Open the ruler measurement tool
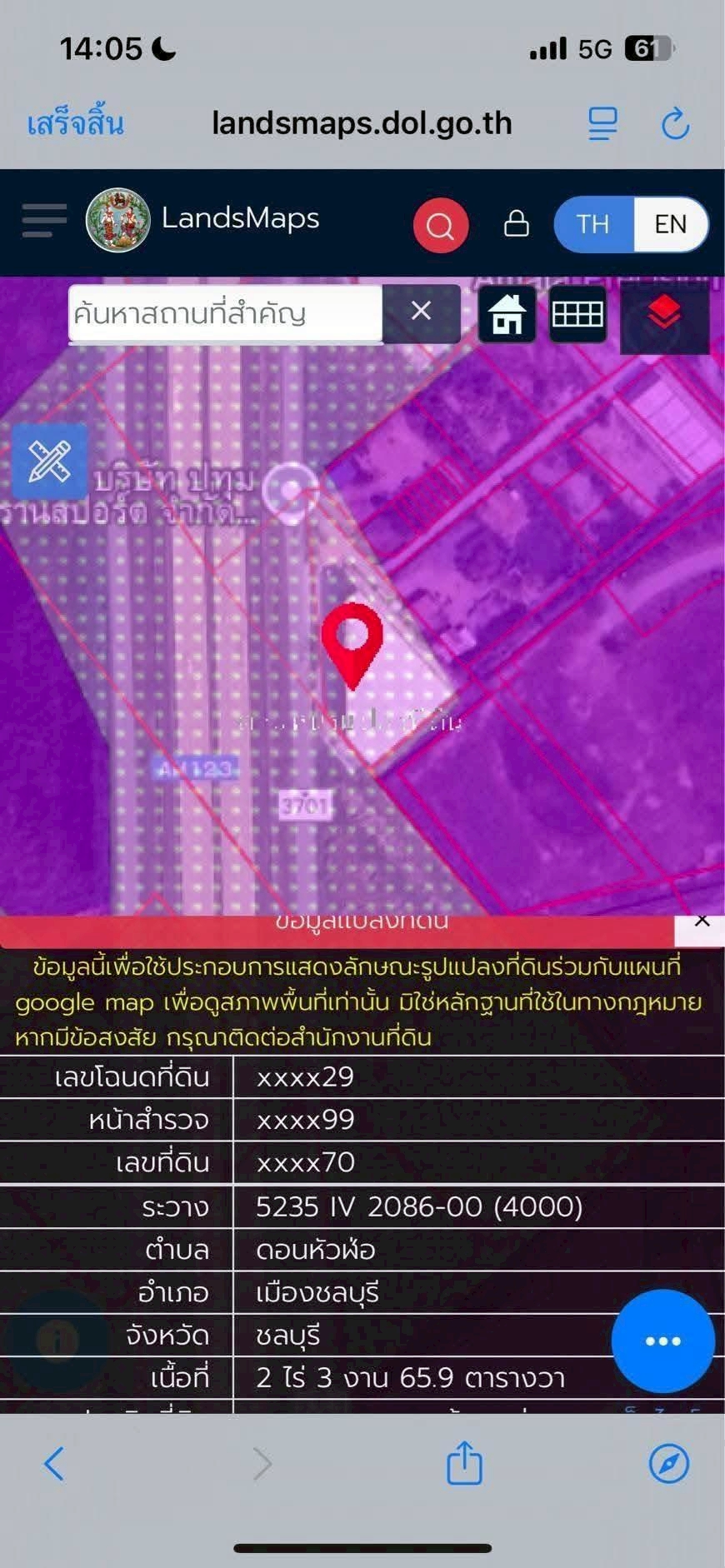725x1568 pixels. tap(49, 461)
